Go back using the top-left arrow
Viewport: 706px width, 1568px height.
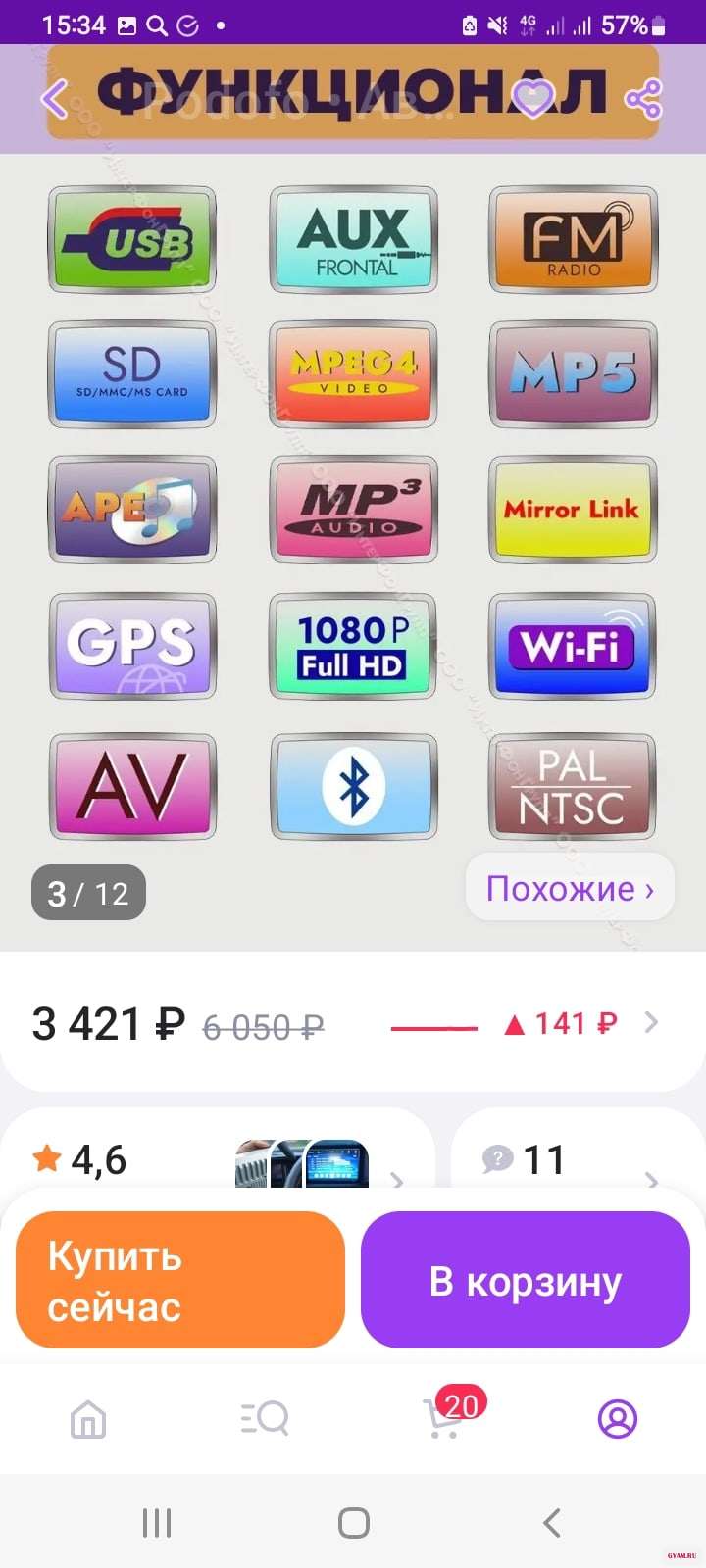(x=55, y=98)
